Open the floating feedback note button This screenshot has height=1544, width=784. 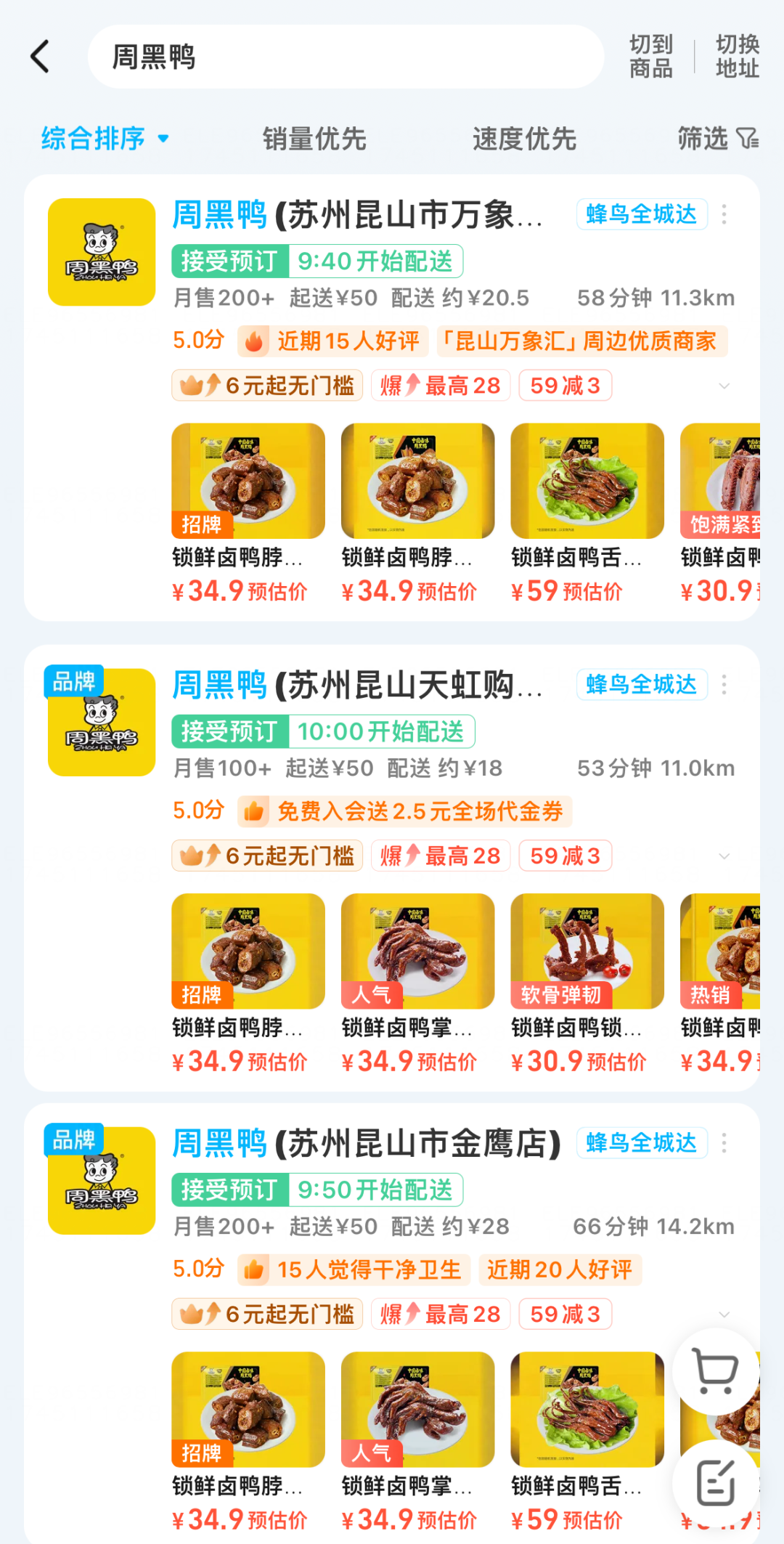[715, 1482]
